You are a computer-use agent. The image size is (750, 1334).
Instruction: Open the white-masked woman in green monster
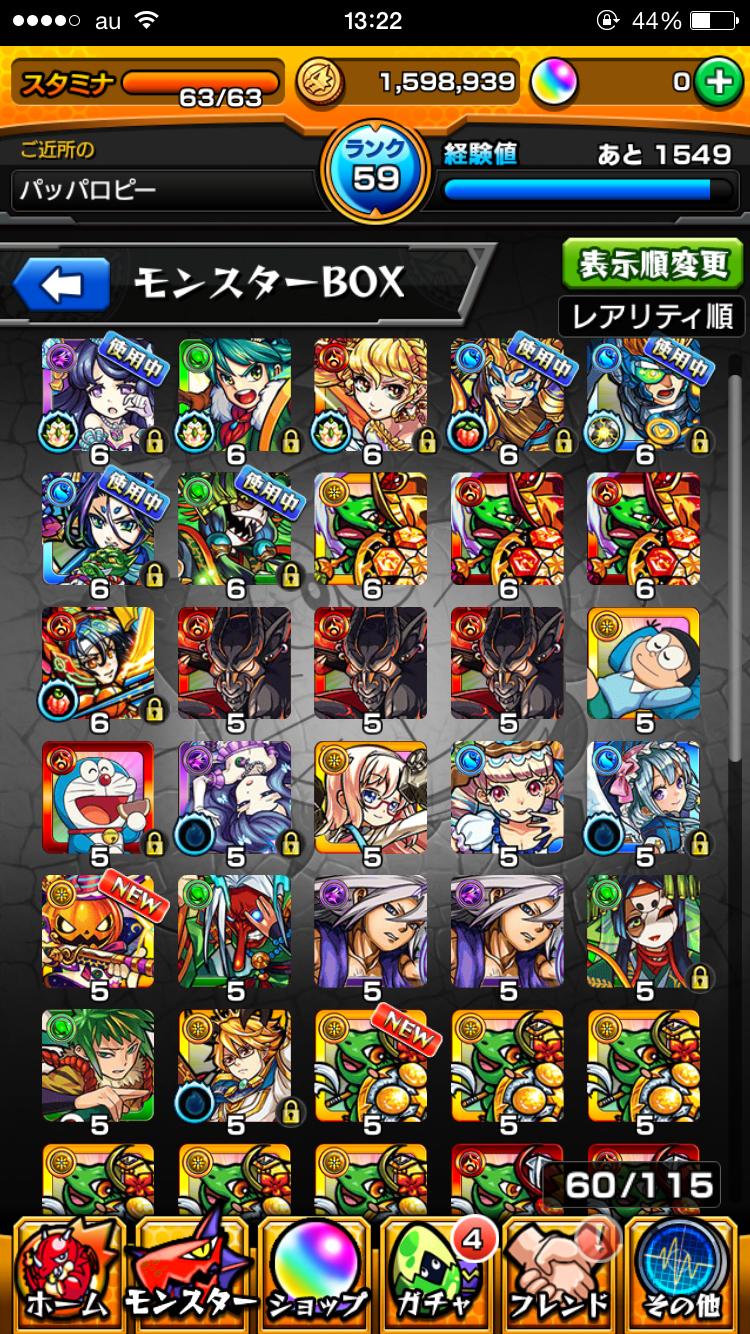pos(643,932)
